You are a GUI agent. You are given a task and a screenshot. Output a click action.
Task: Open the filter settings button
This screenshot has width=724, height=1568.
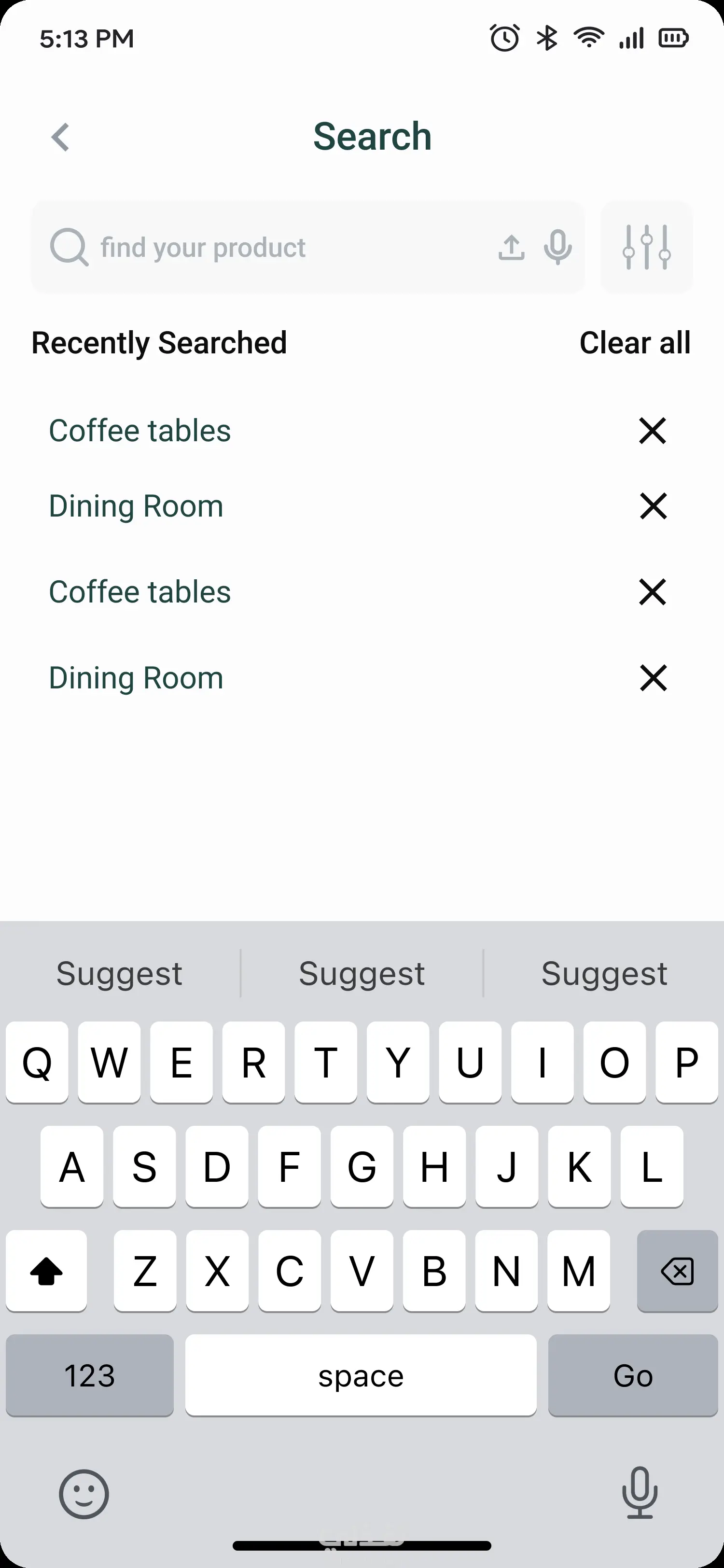[646, 247]
